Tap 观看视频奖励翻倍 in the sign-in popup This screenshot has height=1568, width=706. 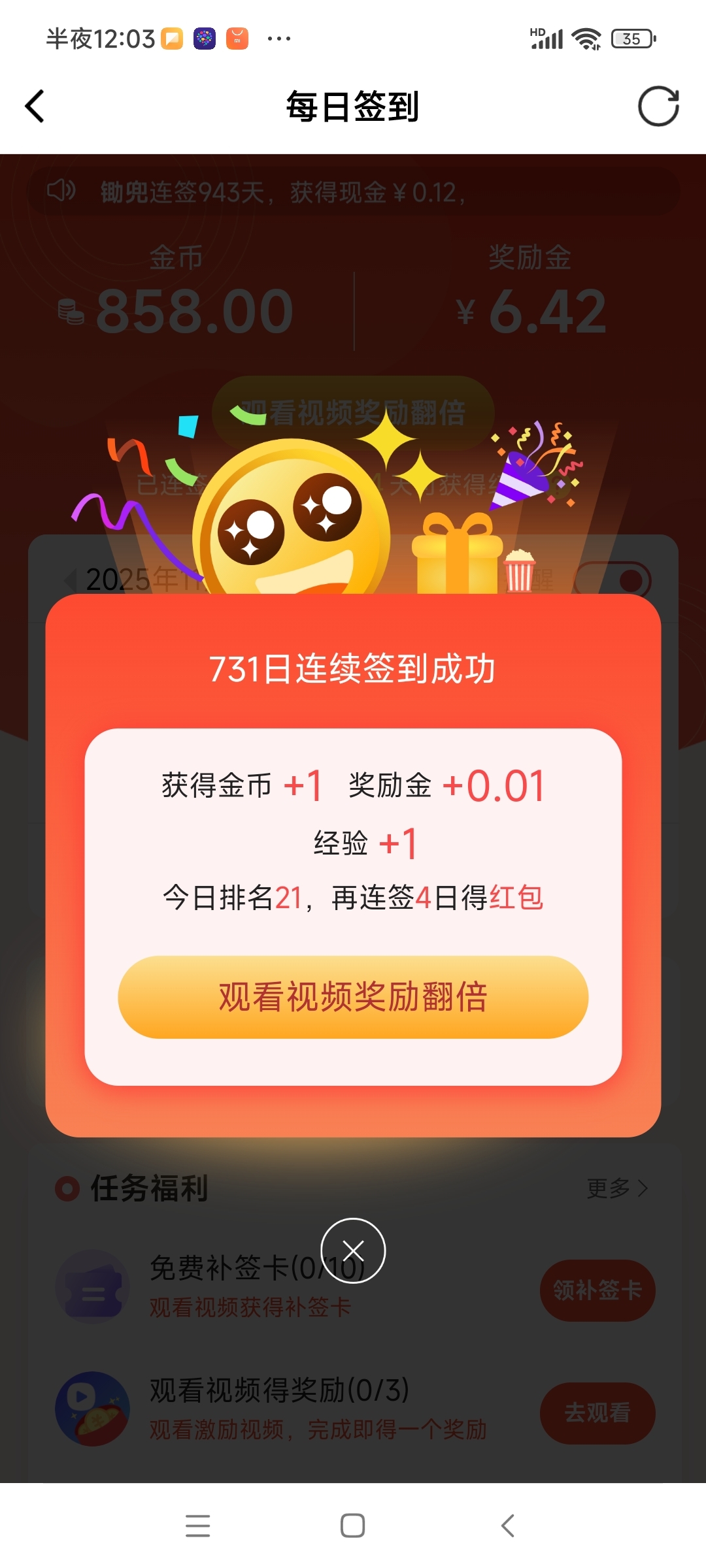pos(353,997)
